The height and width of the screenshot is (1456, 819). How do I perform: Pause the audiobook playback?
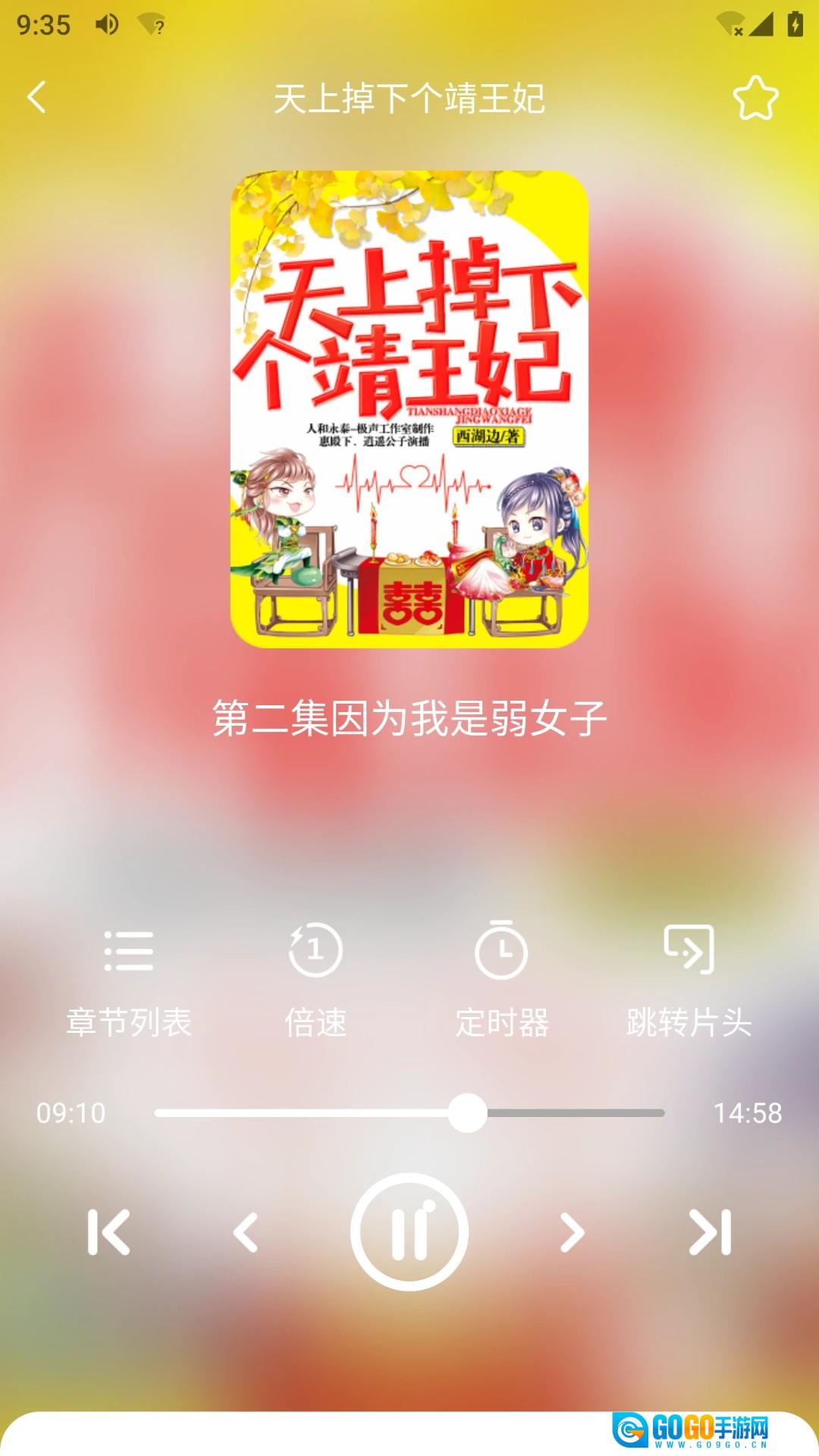409,1232
